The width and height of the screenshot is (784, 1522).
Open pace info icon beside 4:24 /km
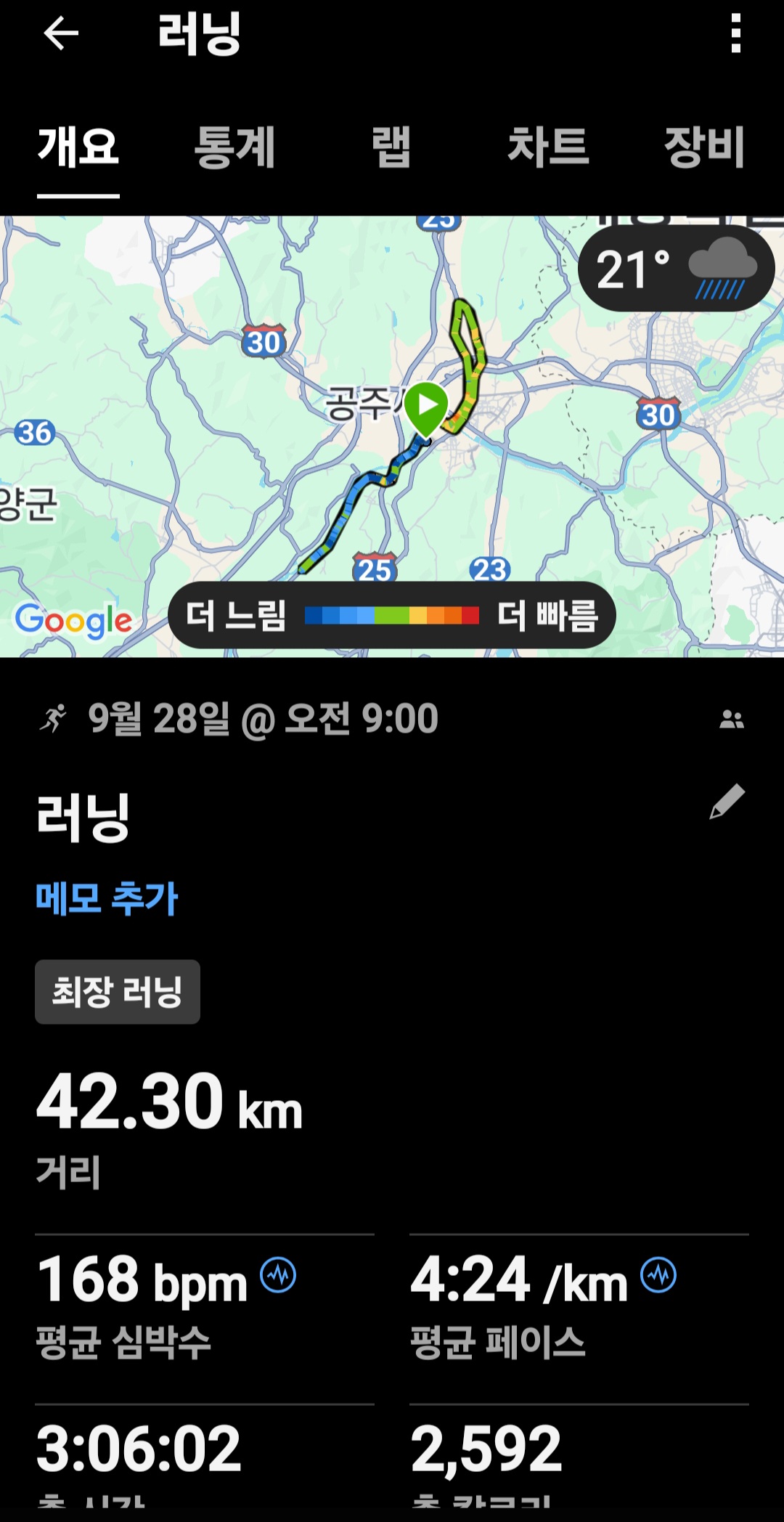(x=658, y=1275)
